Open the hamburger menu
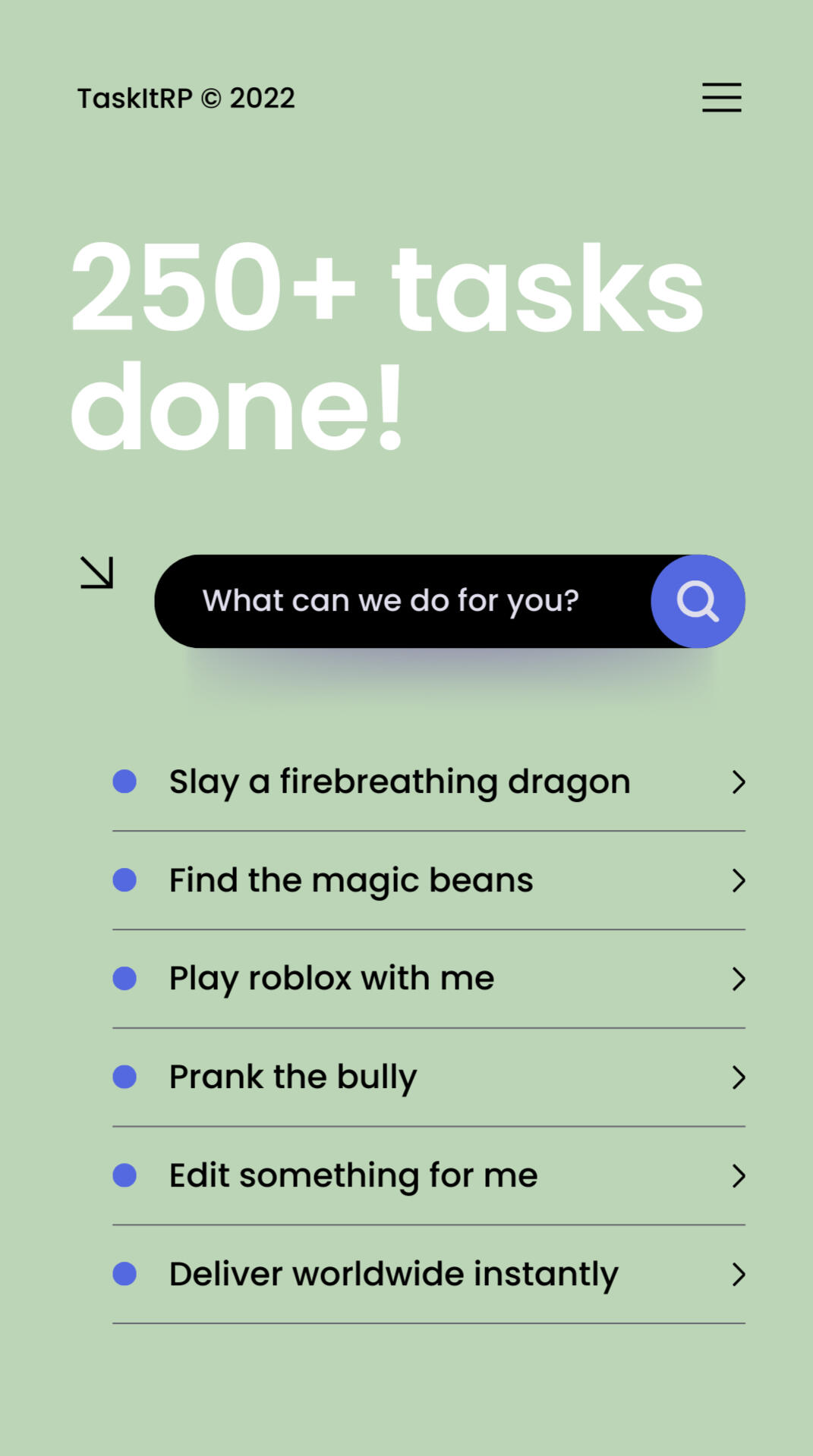 721,98
